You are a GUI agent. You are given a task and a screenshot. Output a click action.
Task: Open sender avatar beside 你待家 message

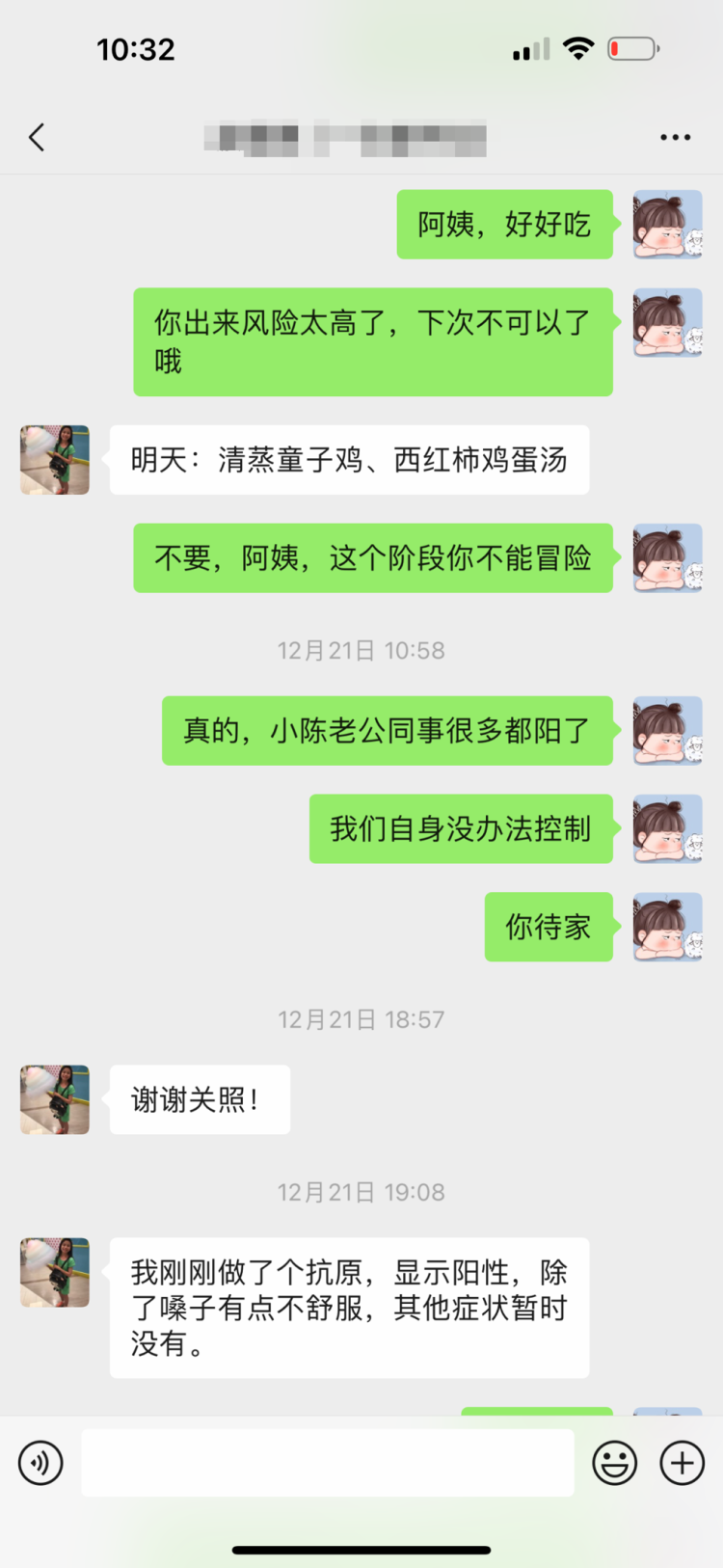(667, 927)
